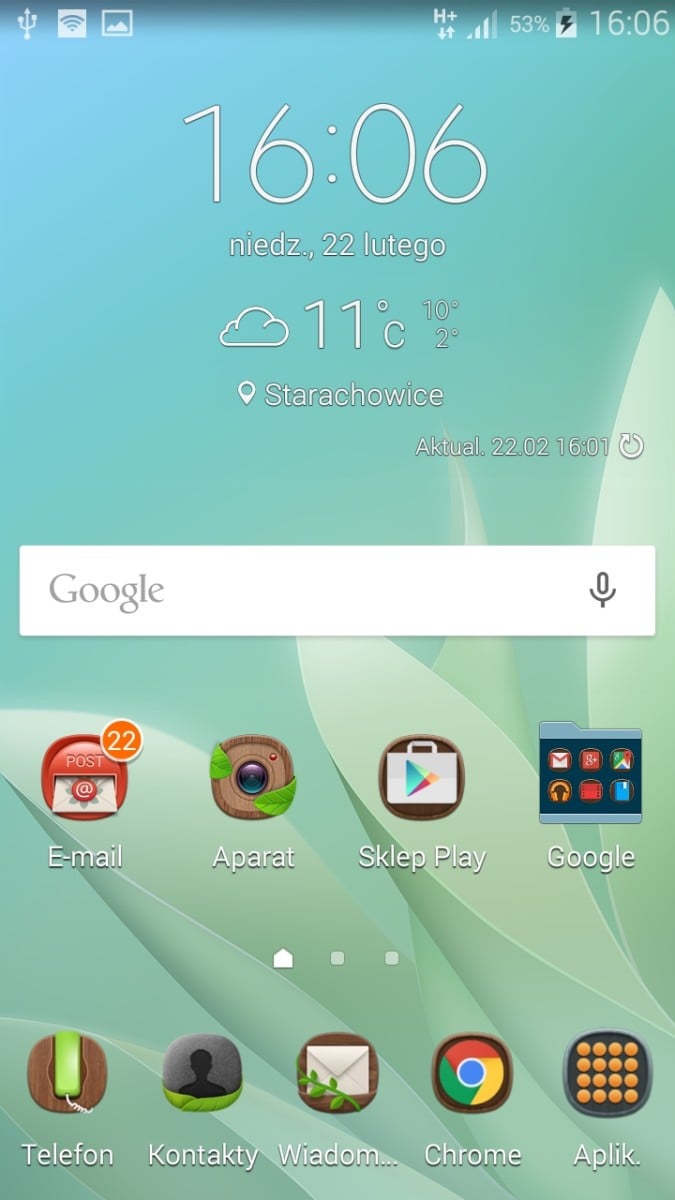Open the Wiadomości messages app

pyautogui.click(x=337, y=1075)
